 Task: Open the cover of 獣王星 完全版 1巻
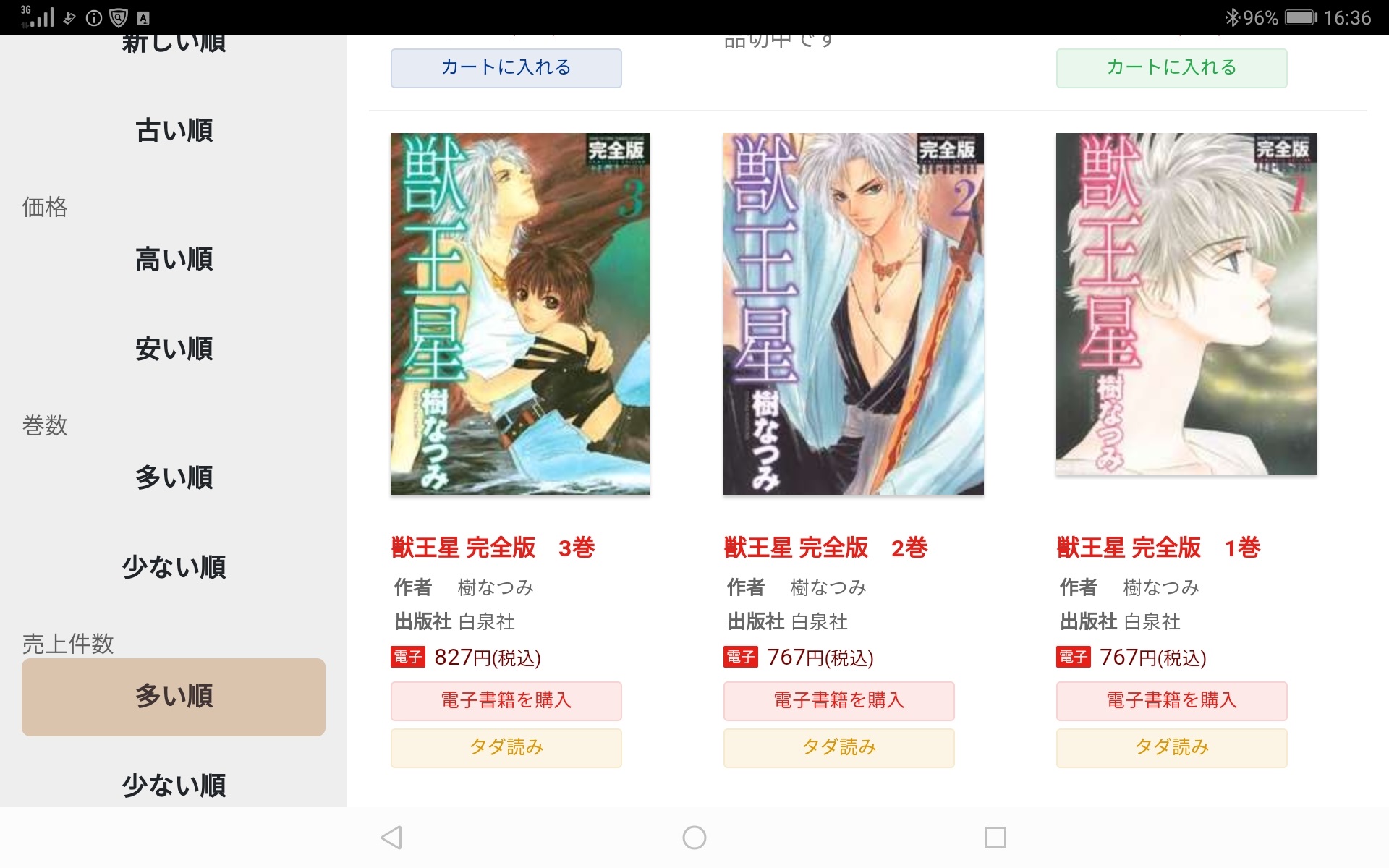pos(1186,304)
